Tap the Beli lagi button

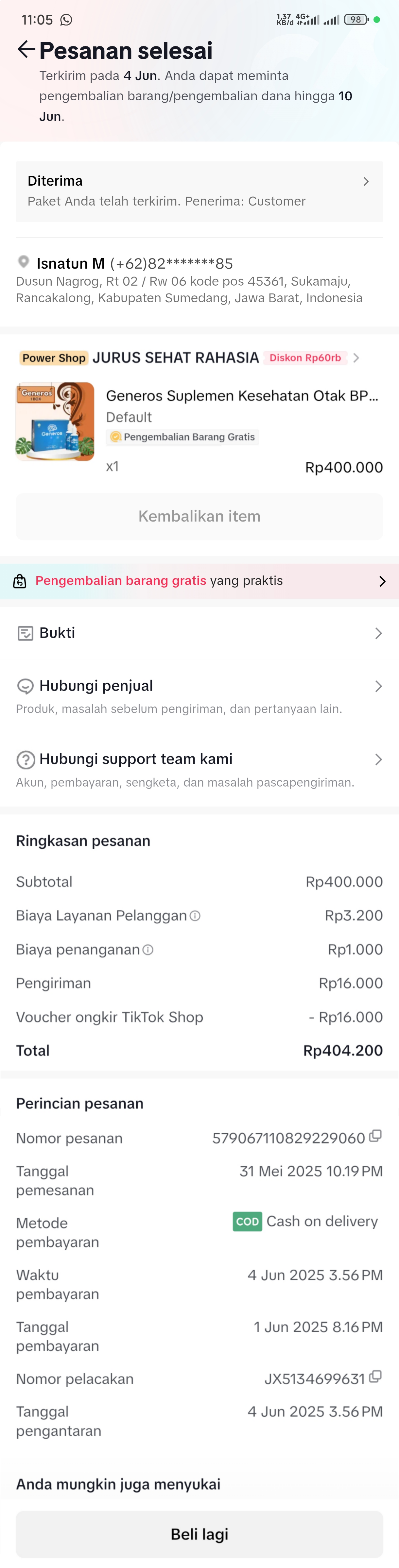tap(199, 1534)
